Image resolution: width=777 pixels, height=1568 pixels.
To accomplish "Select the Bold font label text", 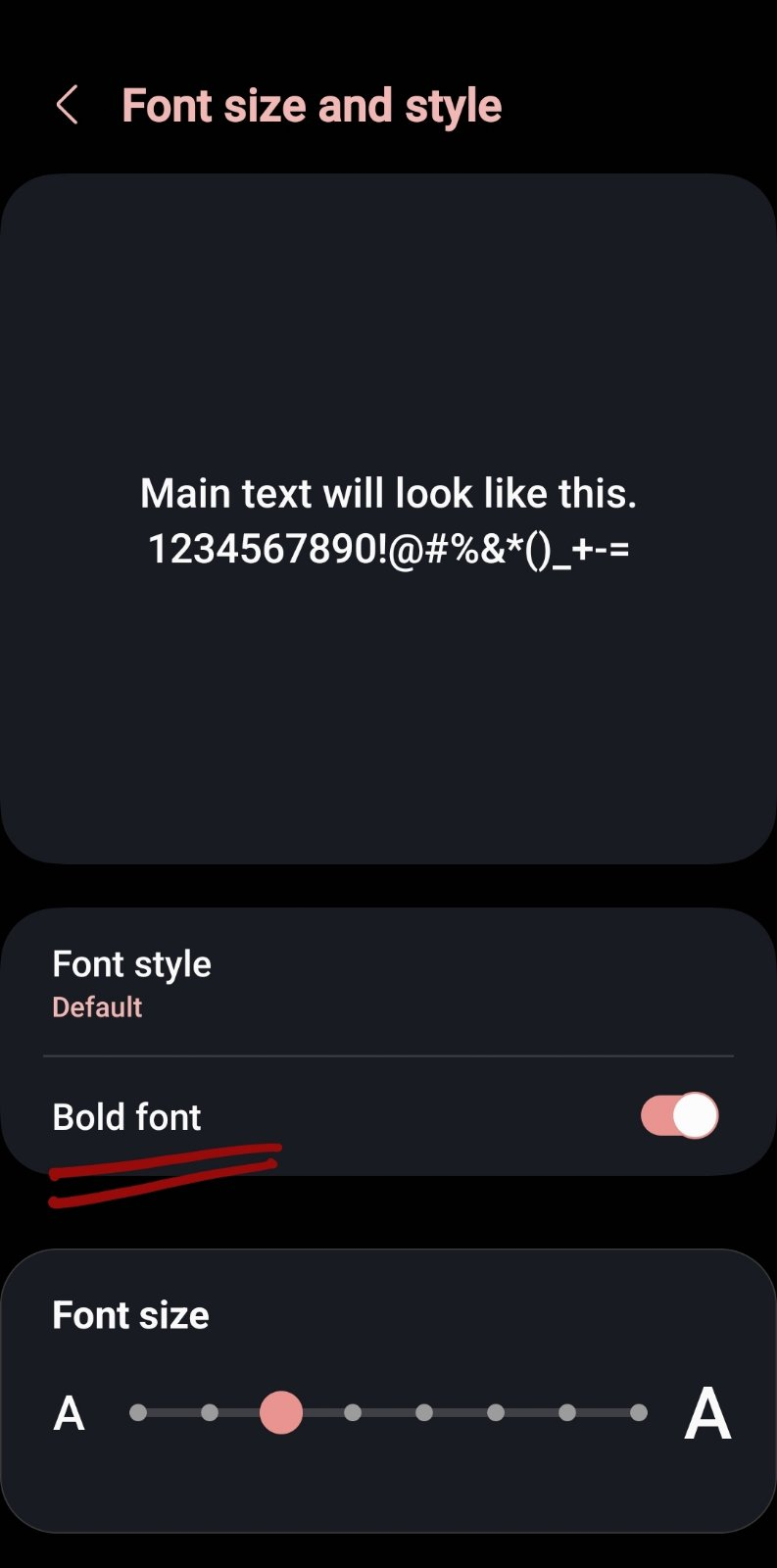I will (126, 1115).
